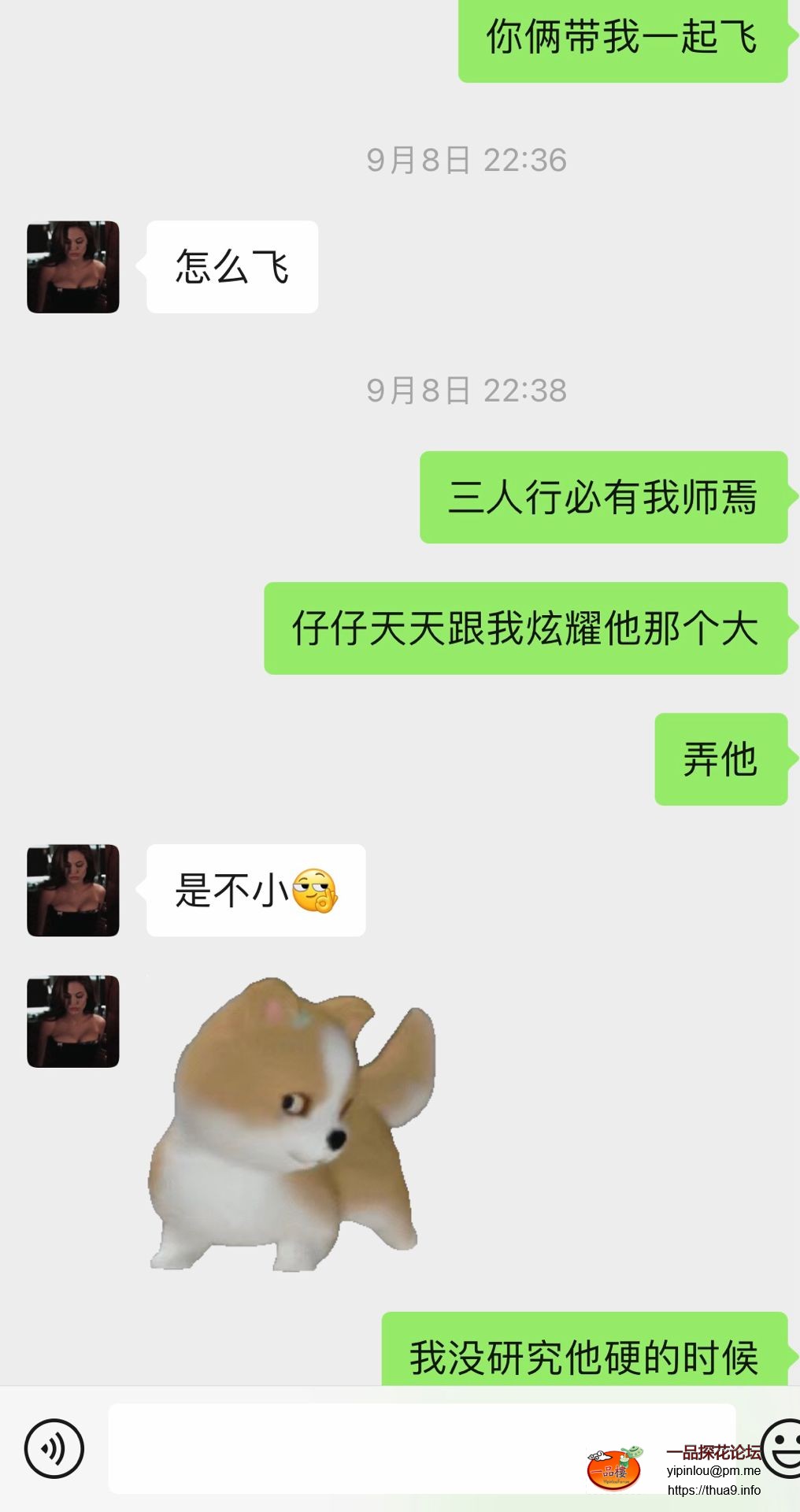
Task: Tap the corgi dog sticker
Action: coord(291,1125)
